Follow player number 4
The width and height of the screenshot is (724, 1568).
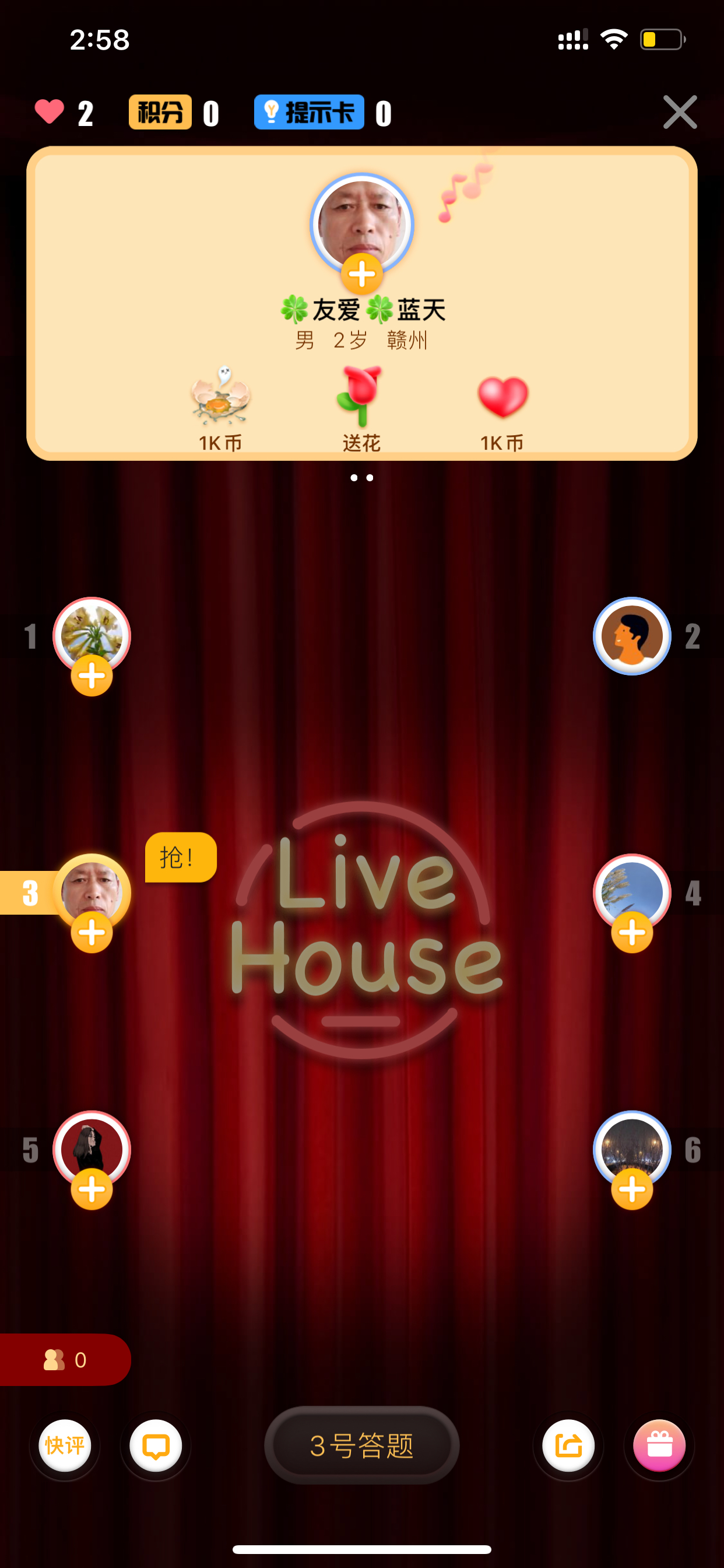(632, 933)
